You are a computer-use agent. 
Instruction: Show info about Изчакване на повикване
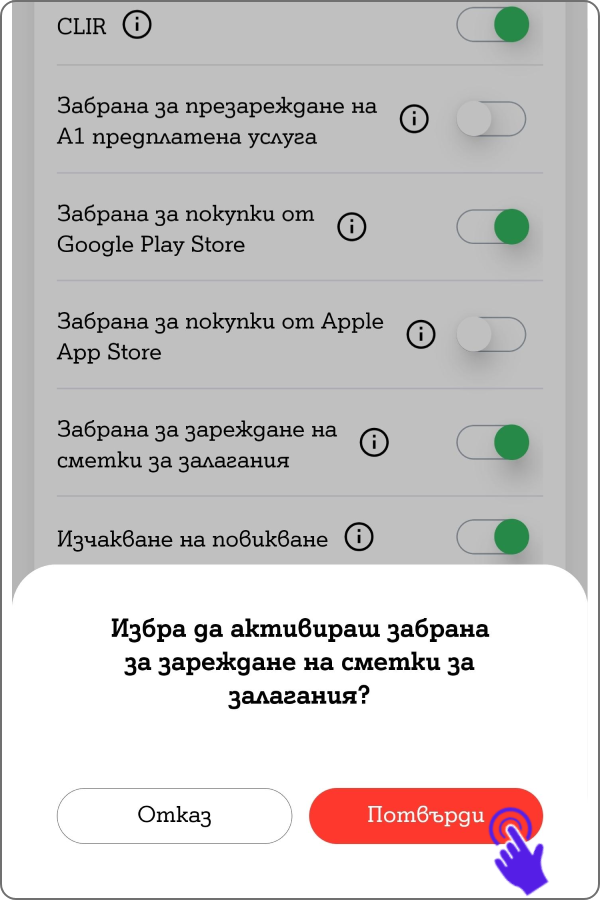pos(359,537)
